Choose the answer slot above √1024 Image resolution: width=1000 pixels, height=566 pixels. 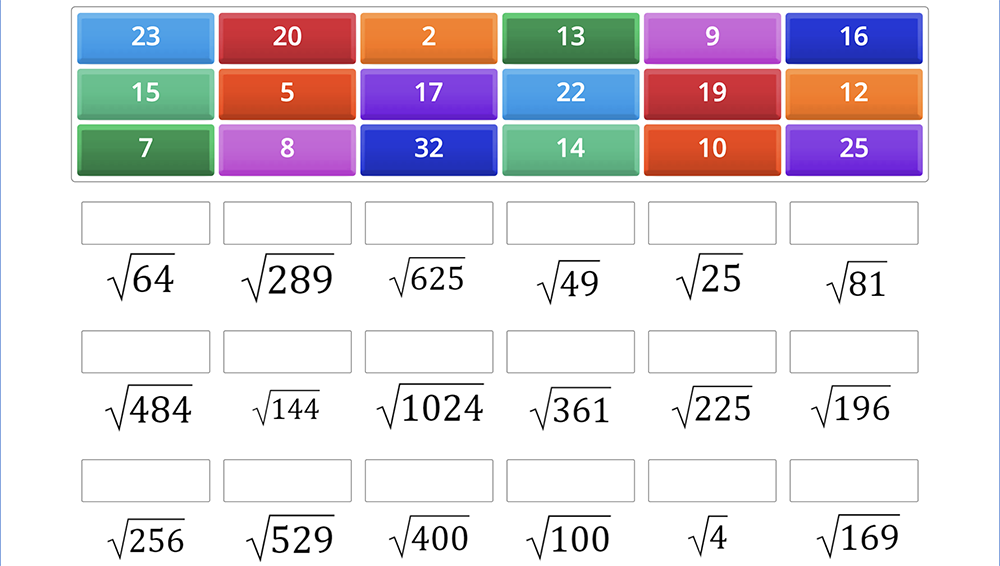click(429, 352)
